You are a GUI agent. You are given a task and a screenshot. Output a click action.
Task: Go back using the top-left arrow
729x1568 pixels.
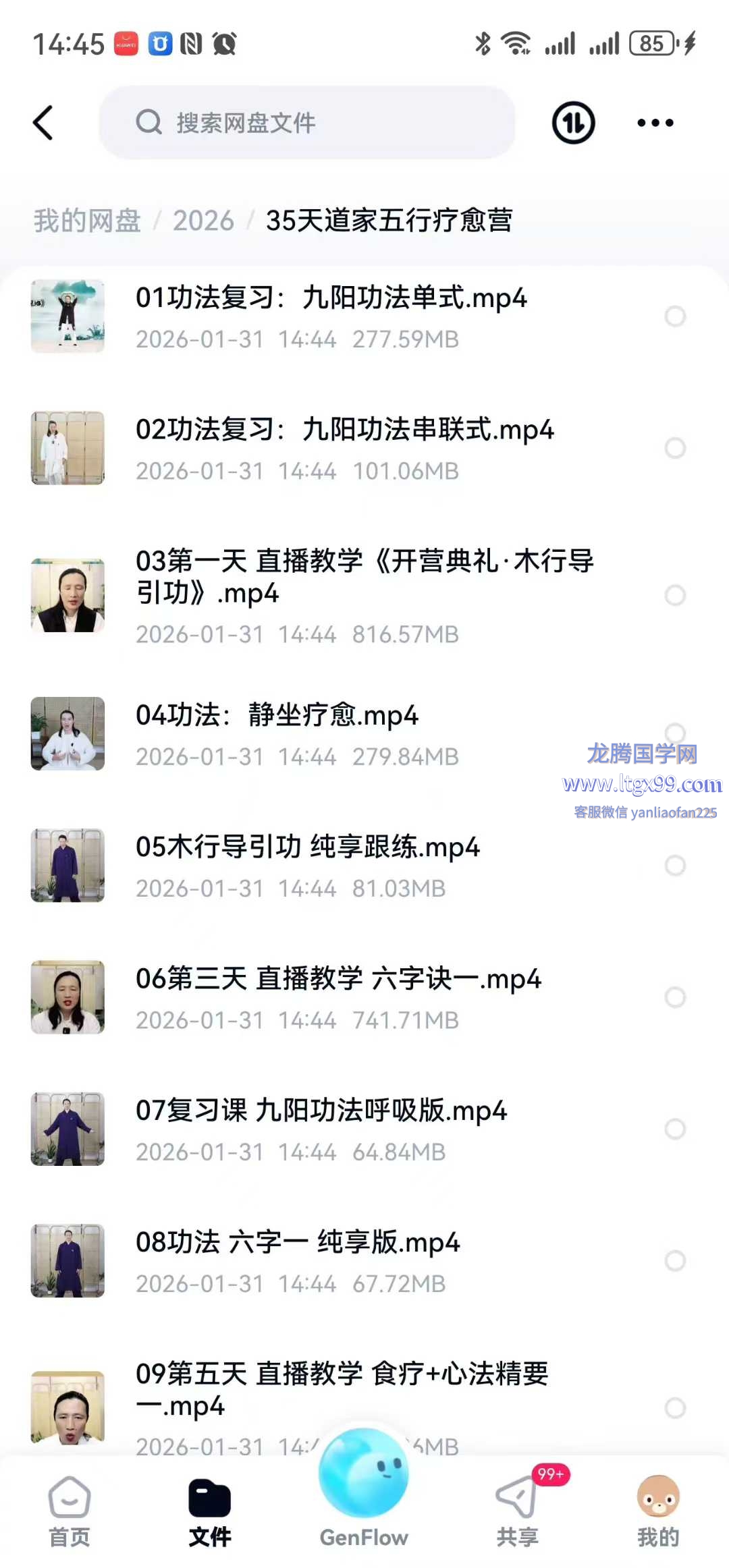43,123
